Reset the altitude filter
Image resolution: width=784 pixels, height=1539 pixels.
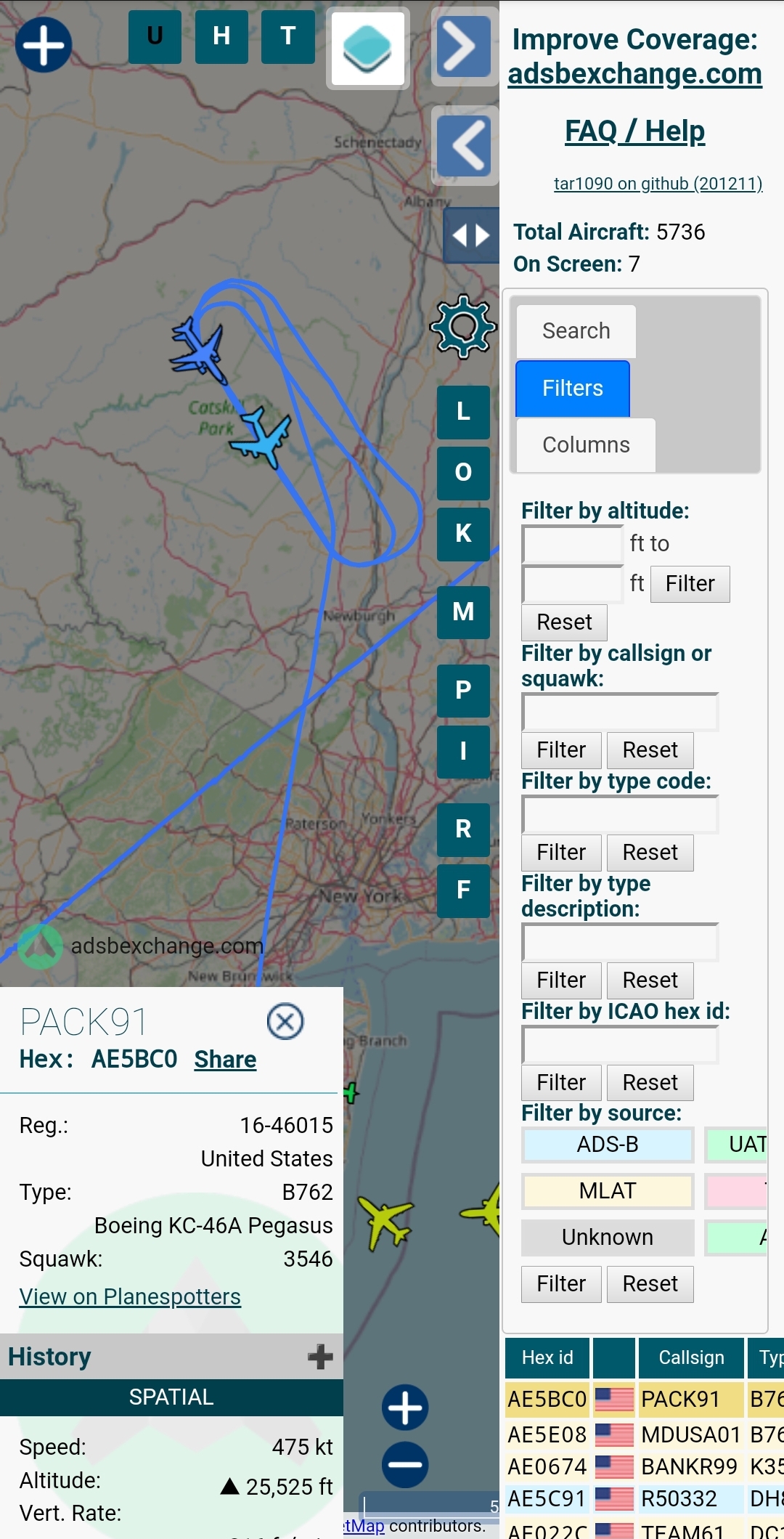pyautogui.click(x=564, y=622)
